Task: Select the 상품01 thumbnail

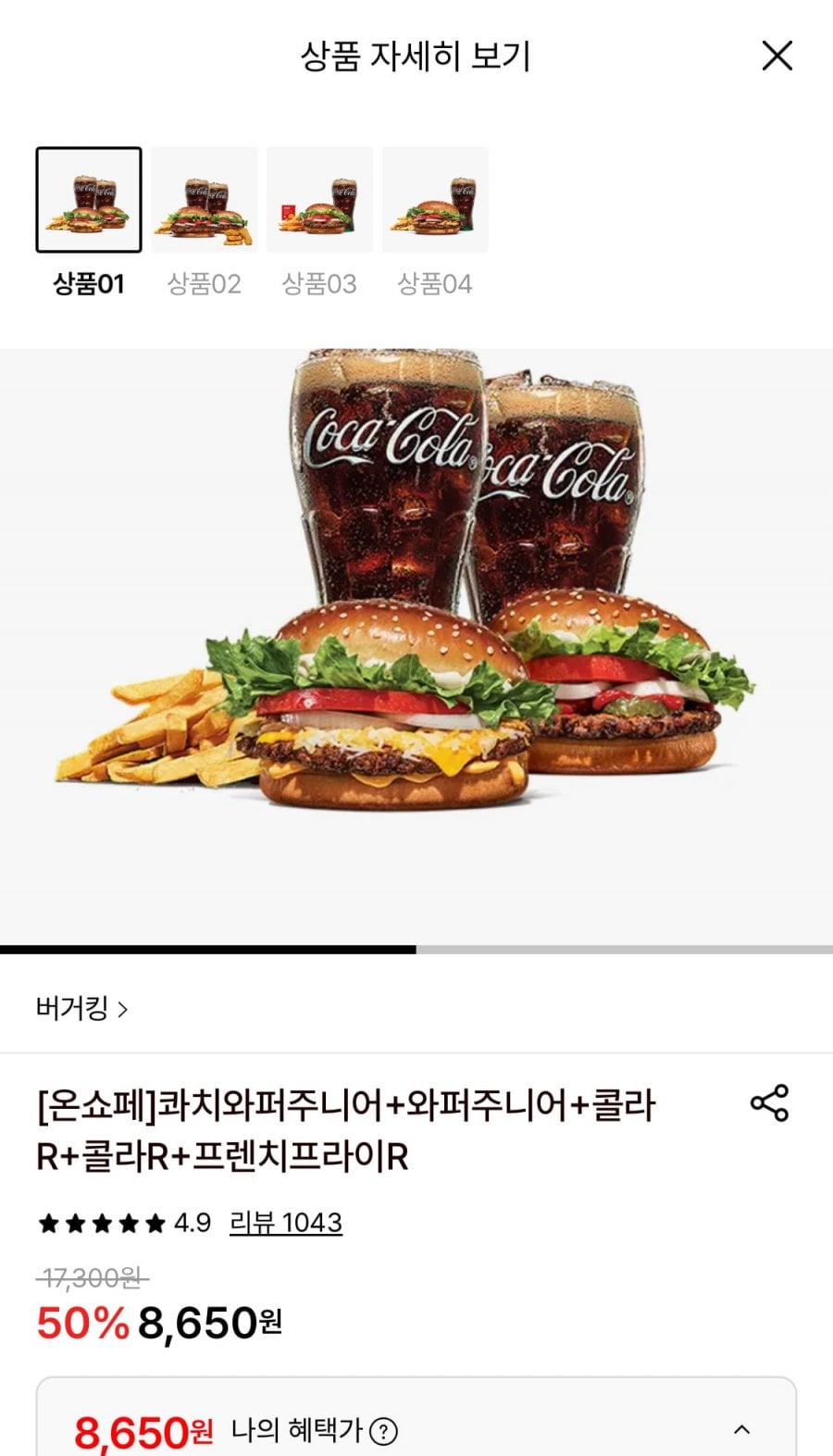Action: pyautogui.click(x=89, y=200)
